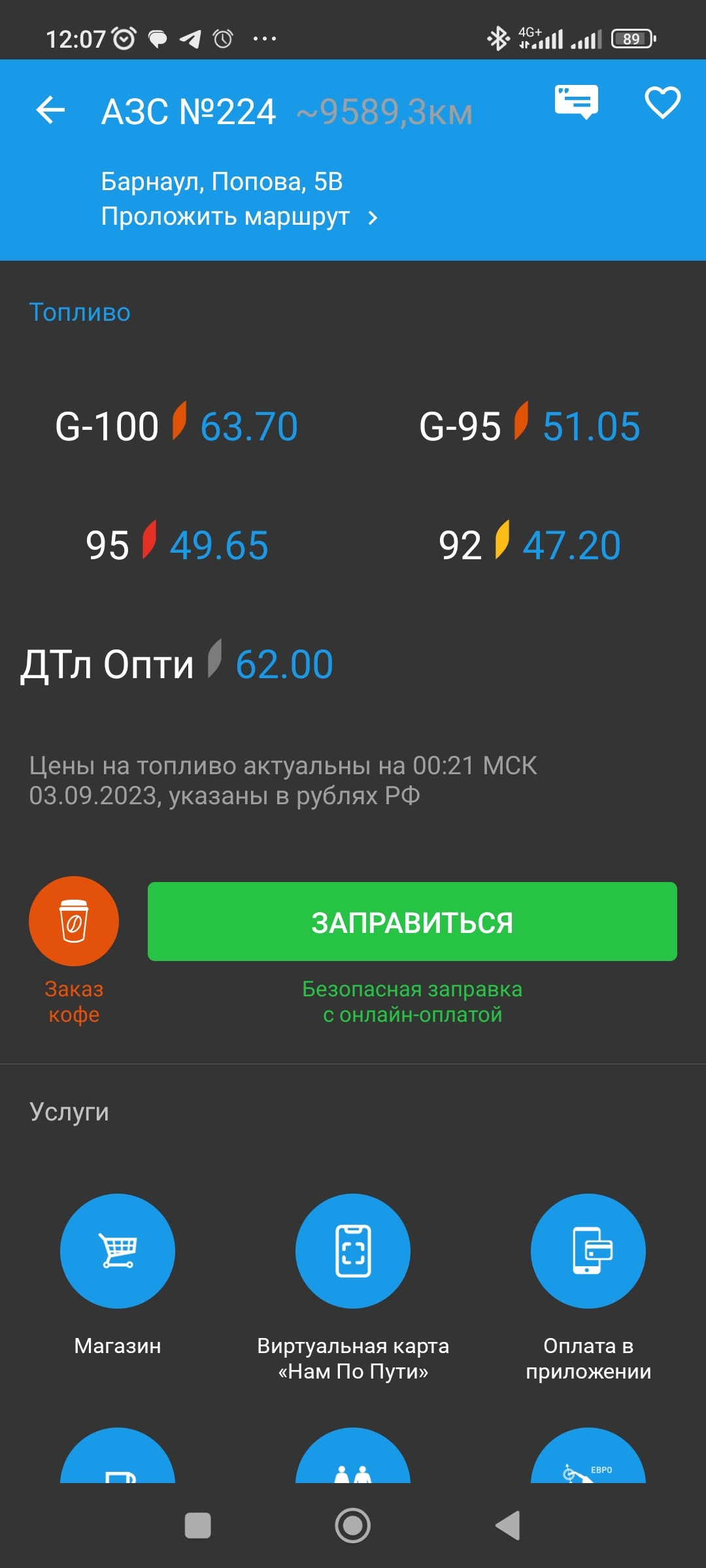Tap the back arrow in the header
Screen dimensions: 706x1568
coord(50,110)
